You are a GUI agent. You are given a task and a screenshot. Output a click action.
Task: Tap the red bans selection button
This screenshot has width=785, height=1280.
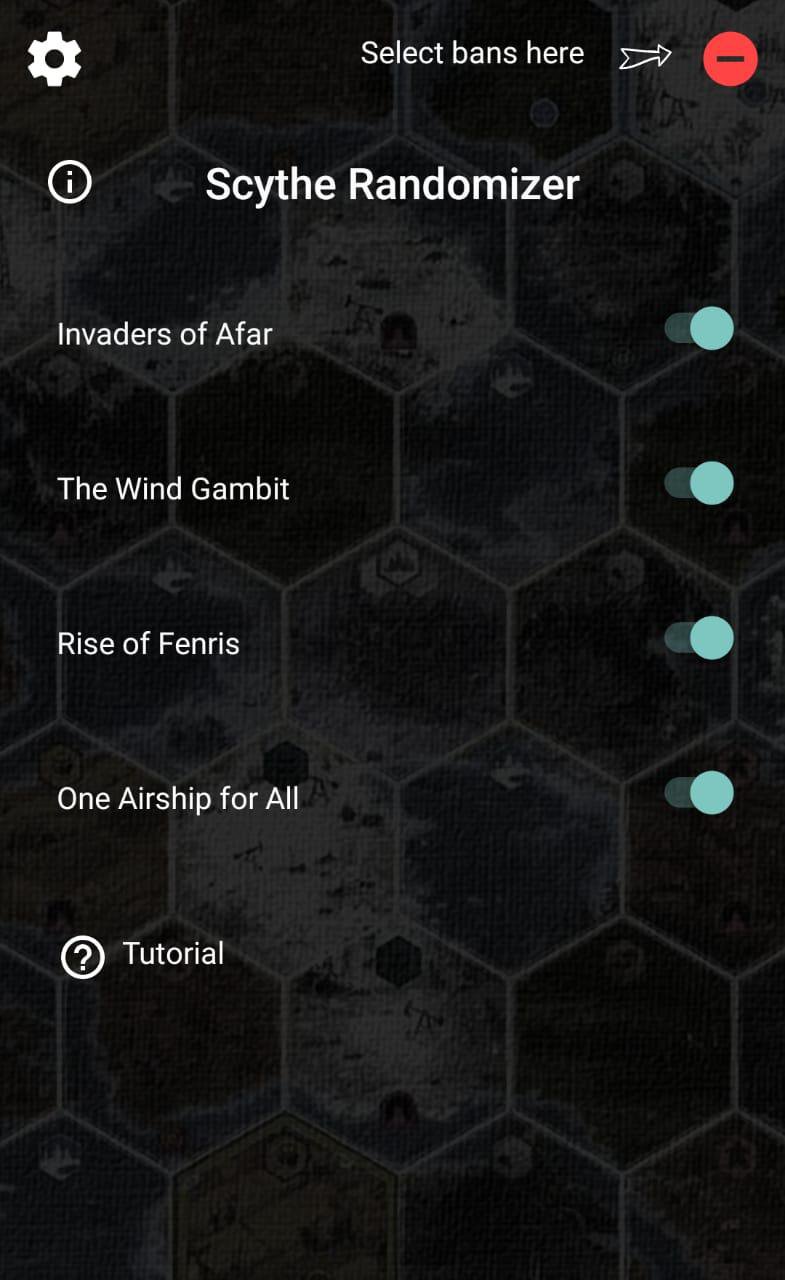click(x=730, y=58)
